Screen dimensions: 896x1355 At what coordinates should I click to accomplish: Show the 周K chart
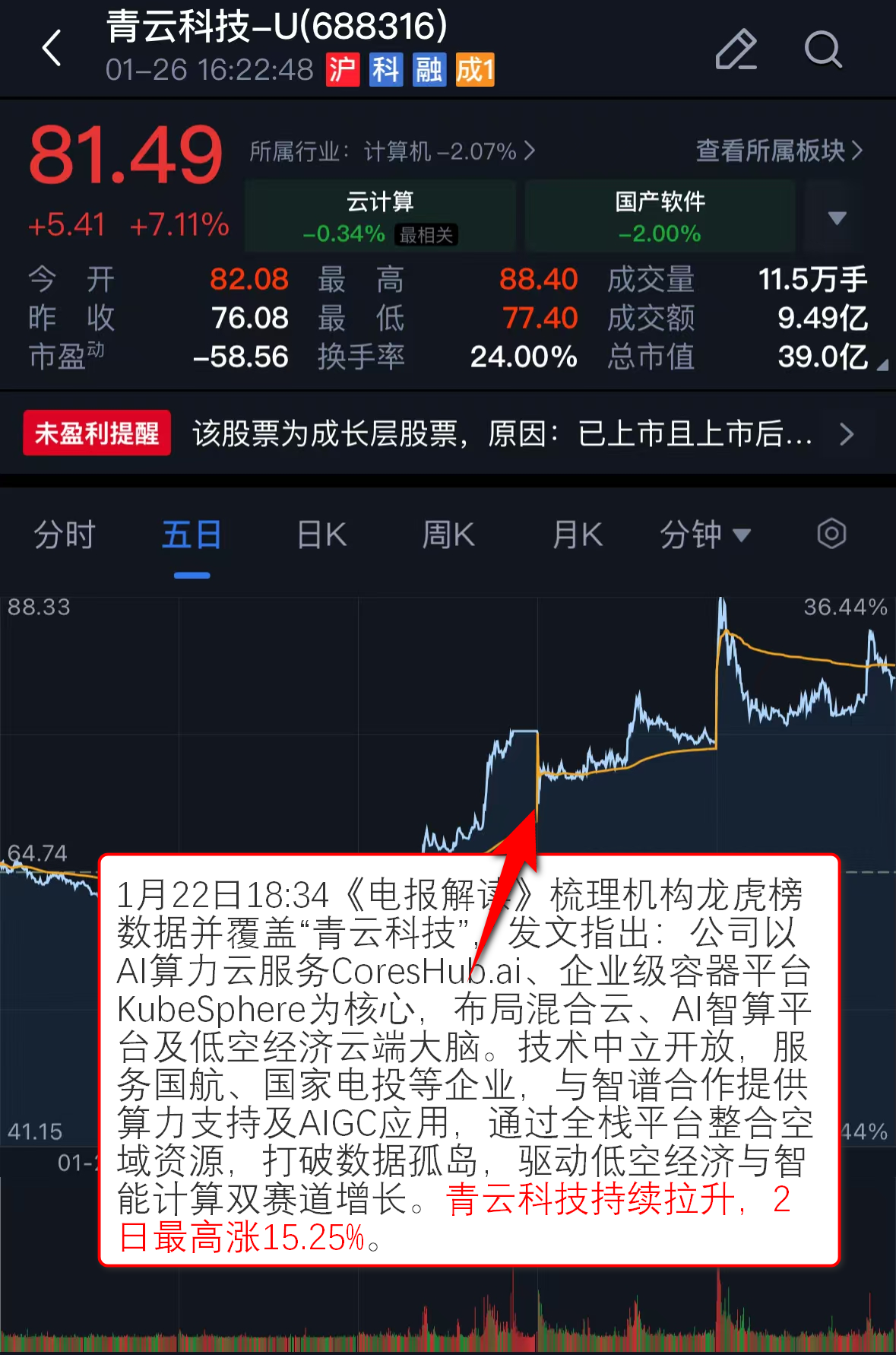coord(448,535)
